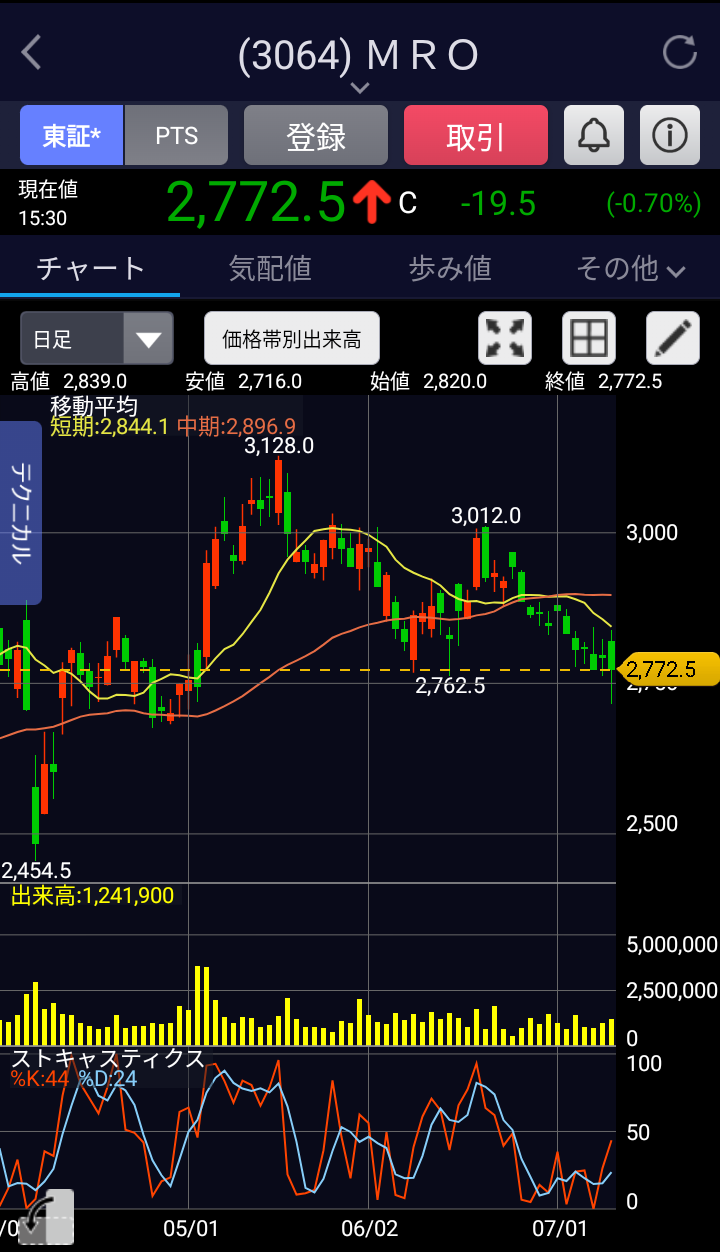This screenshot has height=1252, width=720.
Task: Switch to the 気配値 tab
Action: point(270,268)
